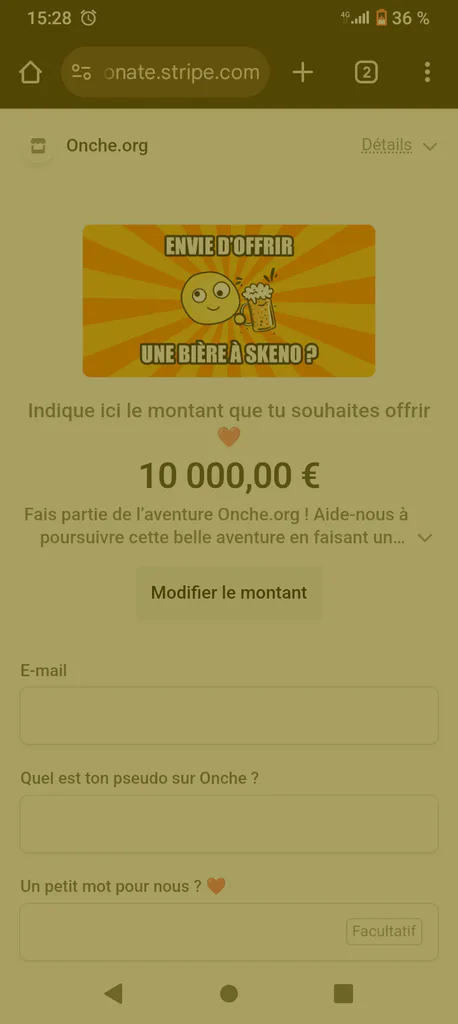Focus the E-mail field

tap(229, 716)
